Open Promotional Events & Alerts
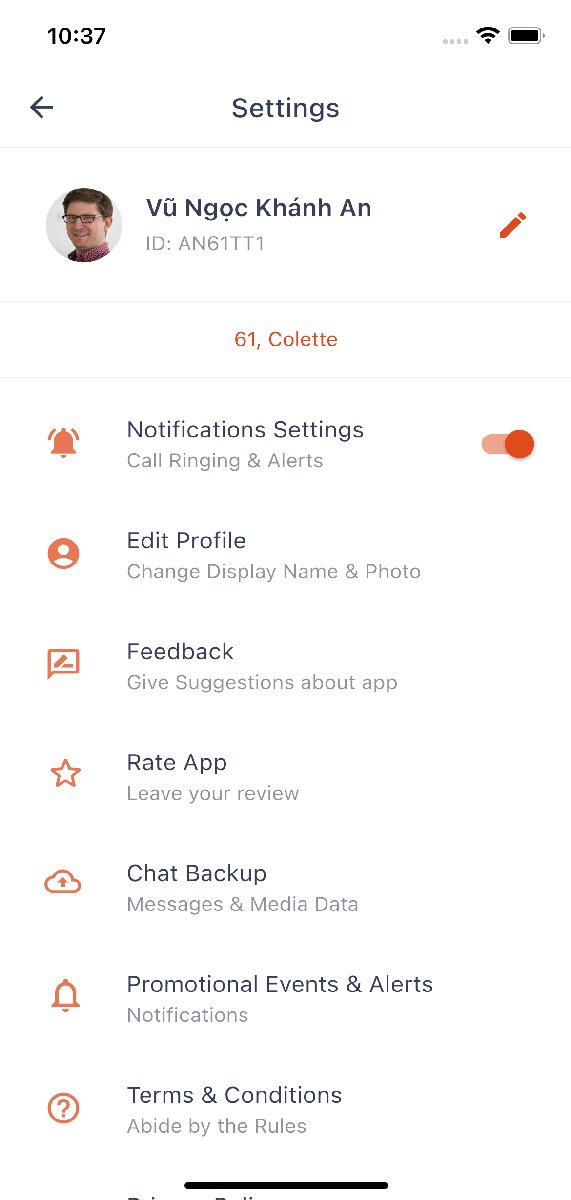The width and height of the screenshot is (571, 1200). click(285, 999)
